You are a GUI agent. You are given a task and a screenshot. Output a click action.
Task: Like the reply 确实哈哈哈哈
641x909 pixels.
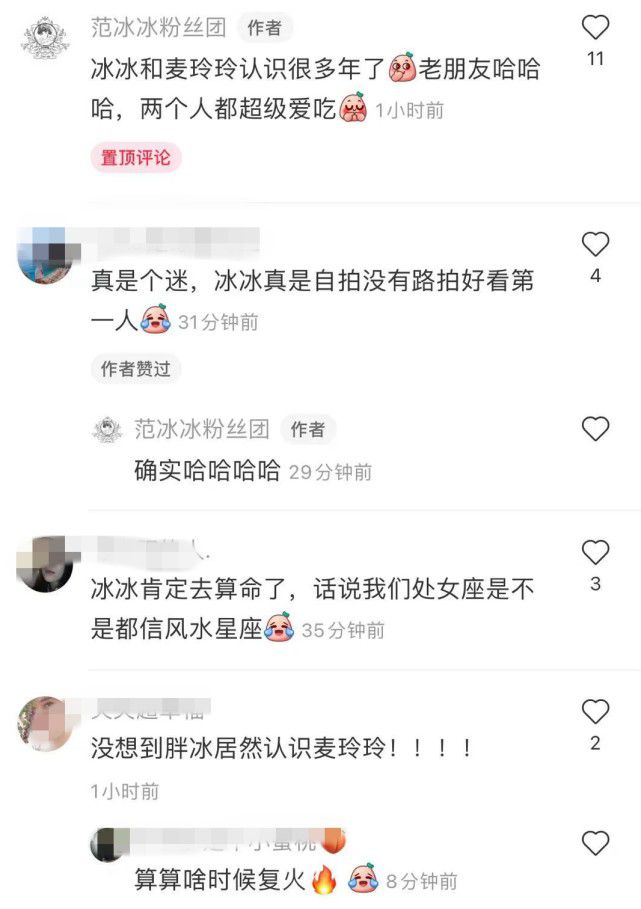(x=595, y=429)
